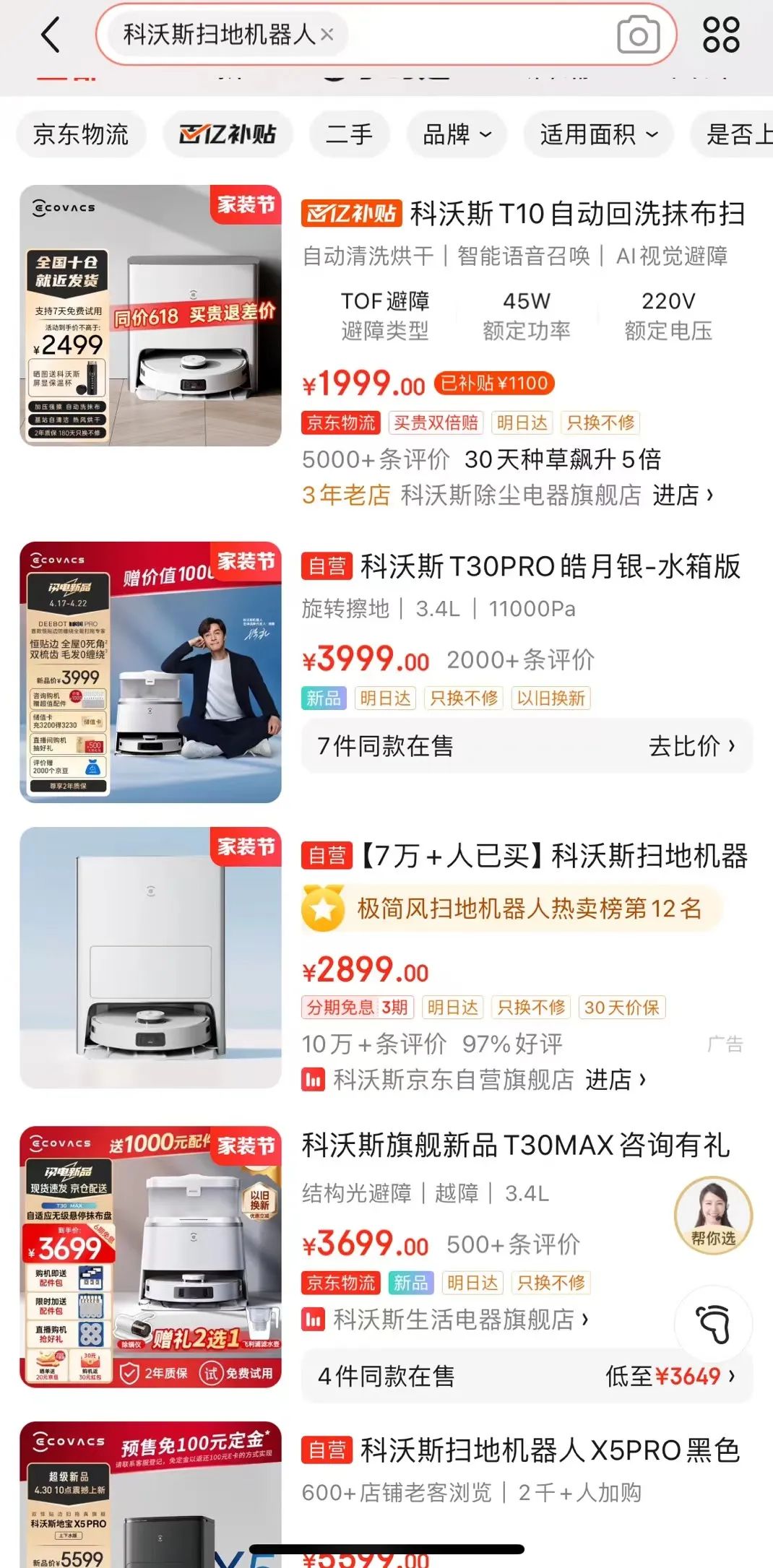Open the 科沃斯 T30MAX product listing
773x1568 pixels.
tap(515, 1145)
